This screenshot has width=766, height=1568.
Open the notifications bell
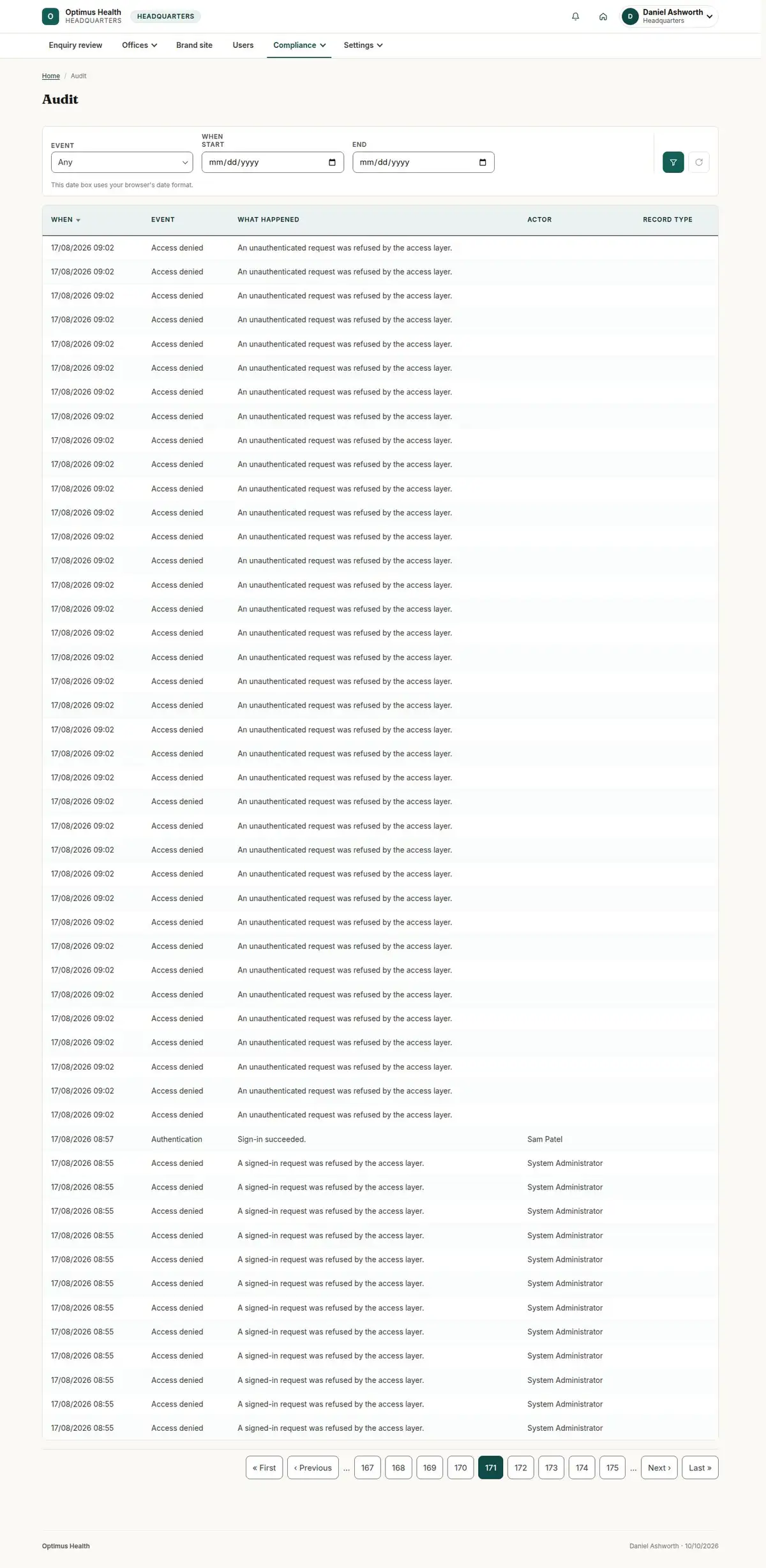(575, 17)
